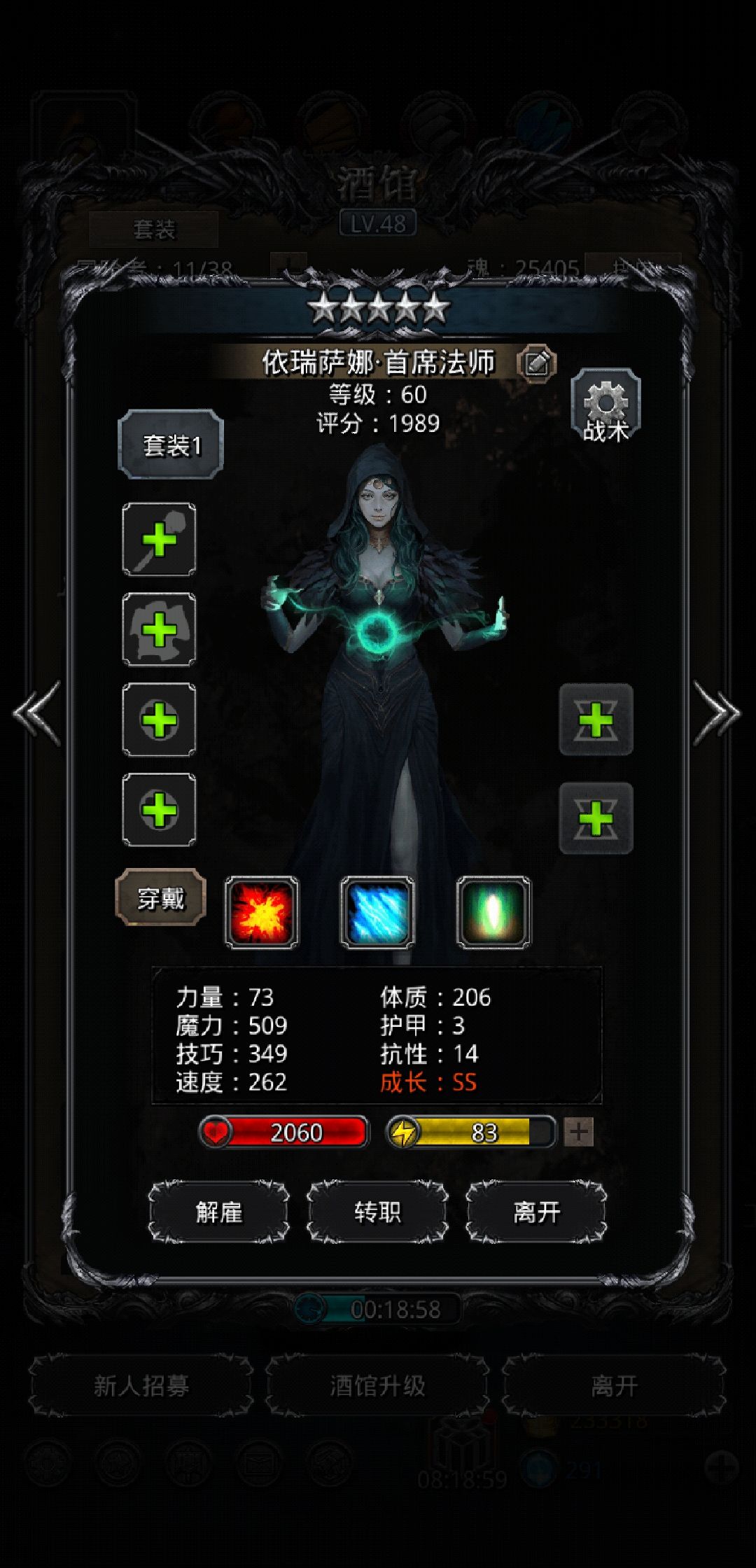
Task: View the green glow skill
Action: 493,912
